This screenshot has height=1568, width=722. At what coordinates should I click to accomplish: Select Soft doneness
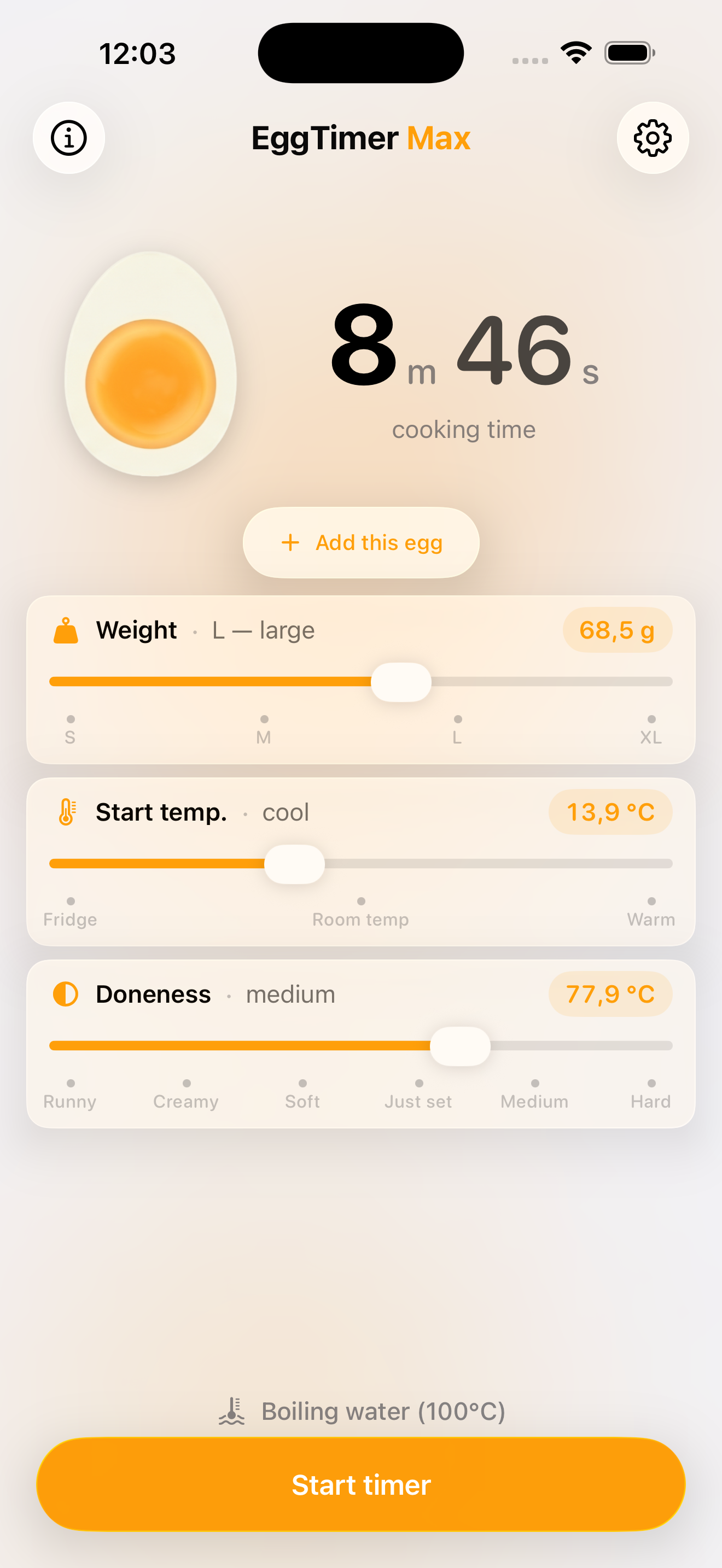coord(302,1095)
